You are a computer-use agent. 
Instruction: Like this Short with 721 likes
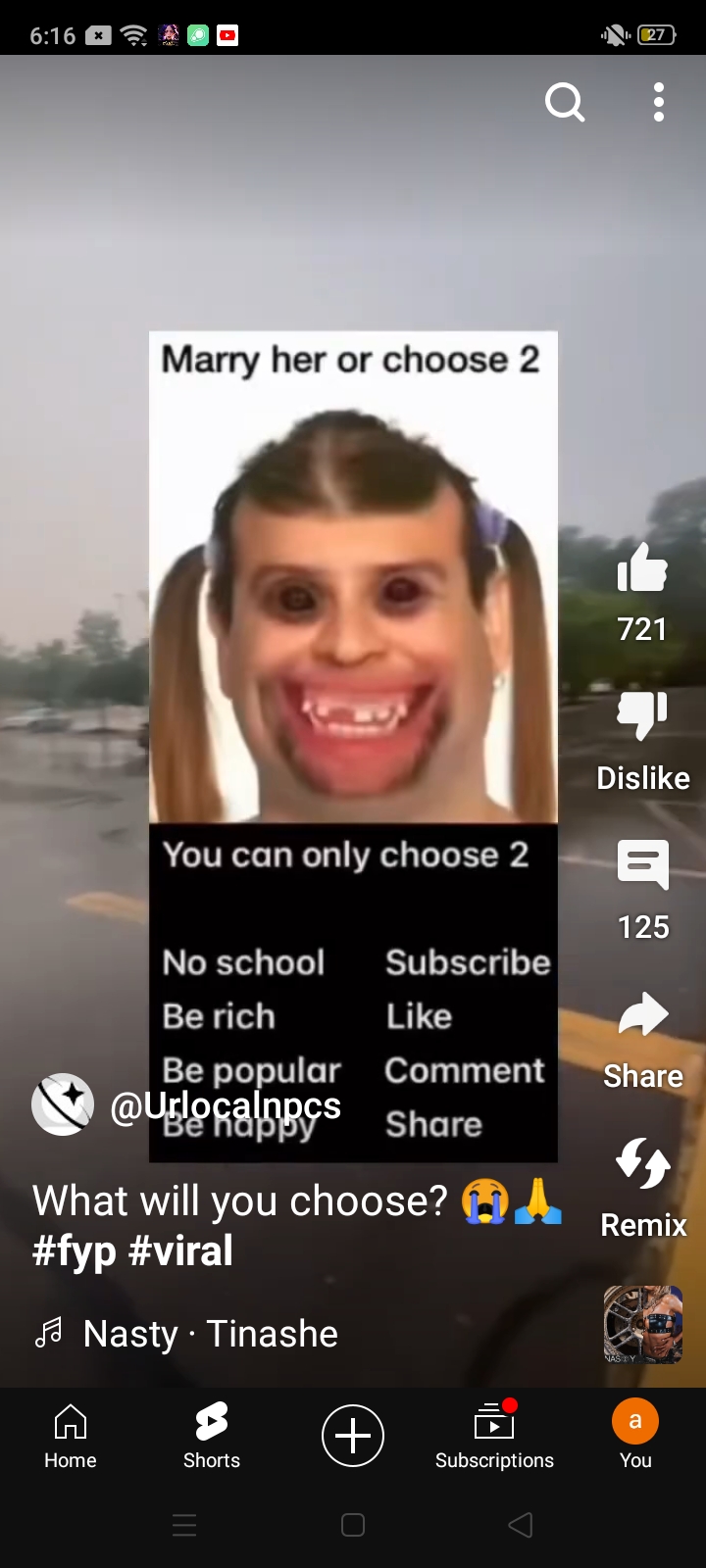(642, 569)
